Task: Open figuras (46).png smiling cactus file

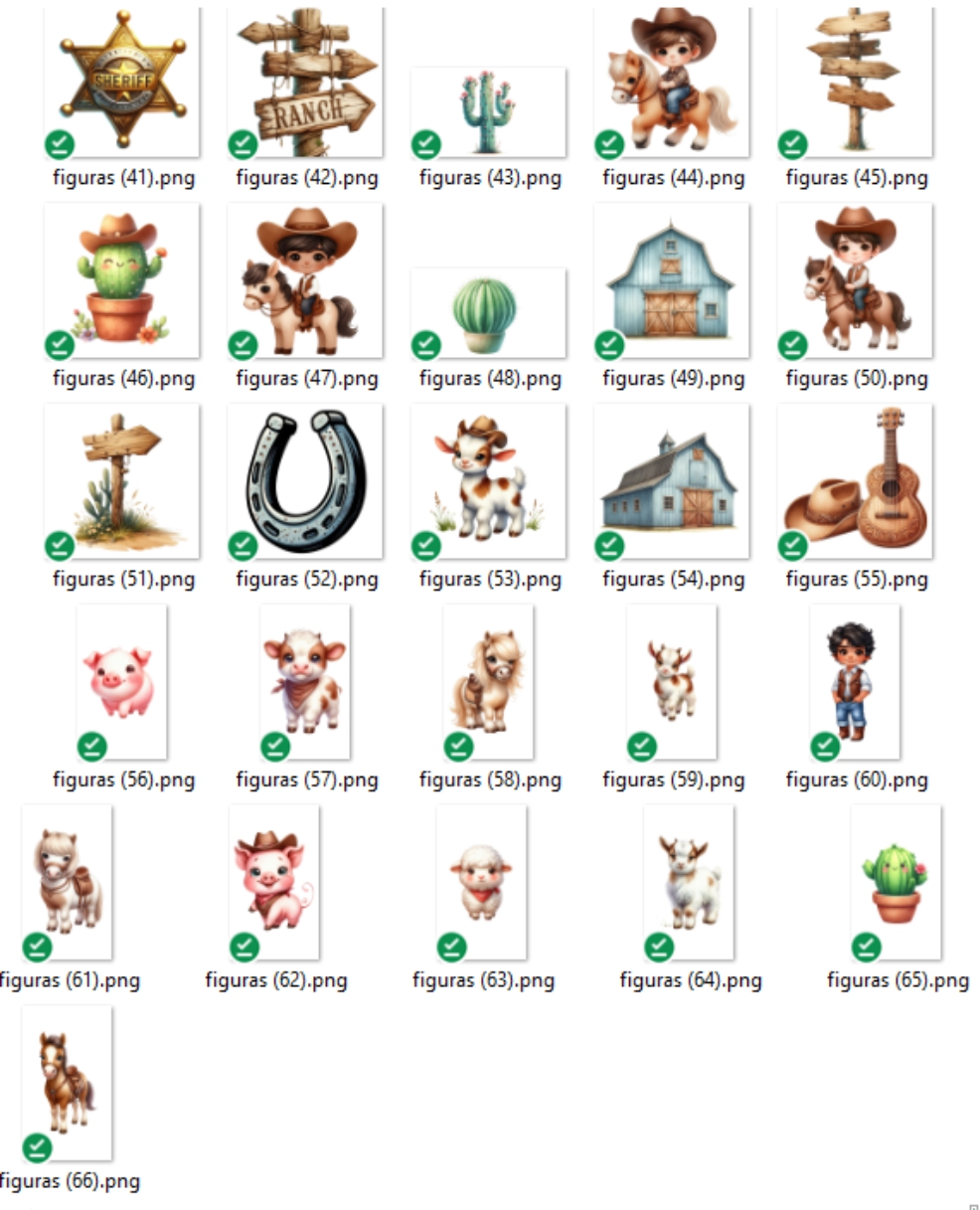Action: [122, 281]
